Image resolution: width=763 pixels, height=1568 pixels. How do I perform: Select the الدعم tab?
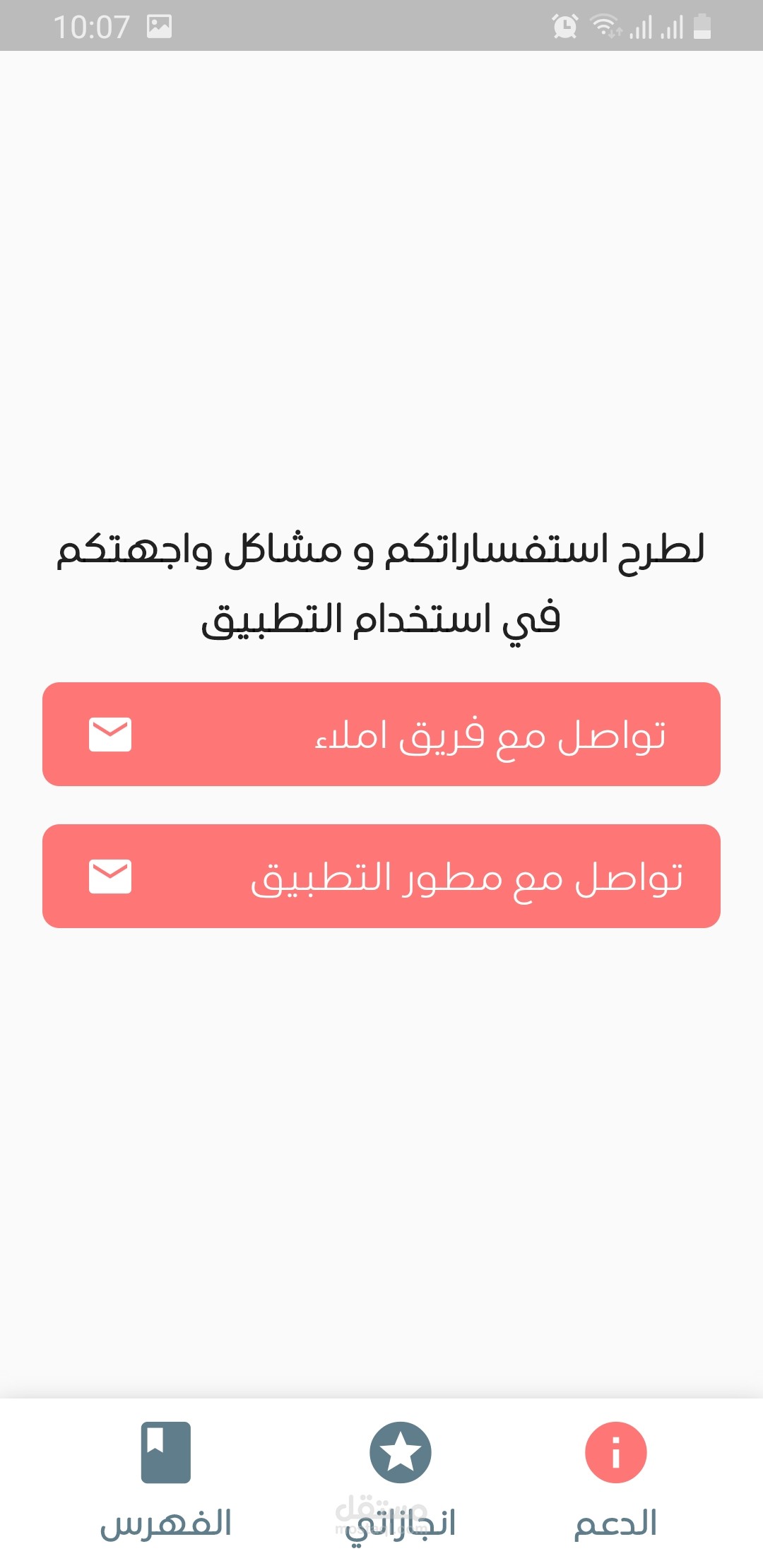[x=616, y=1480]
